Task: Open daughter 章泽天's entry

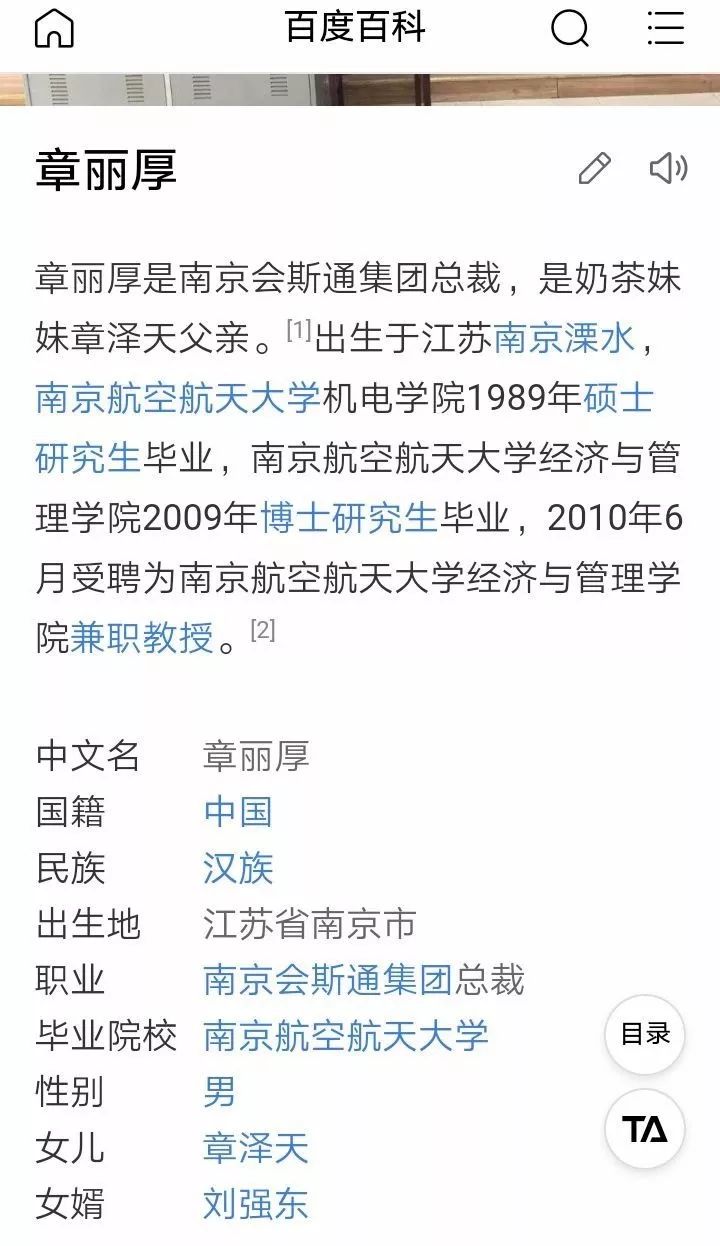Action: click(255, 1148)
